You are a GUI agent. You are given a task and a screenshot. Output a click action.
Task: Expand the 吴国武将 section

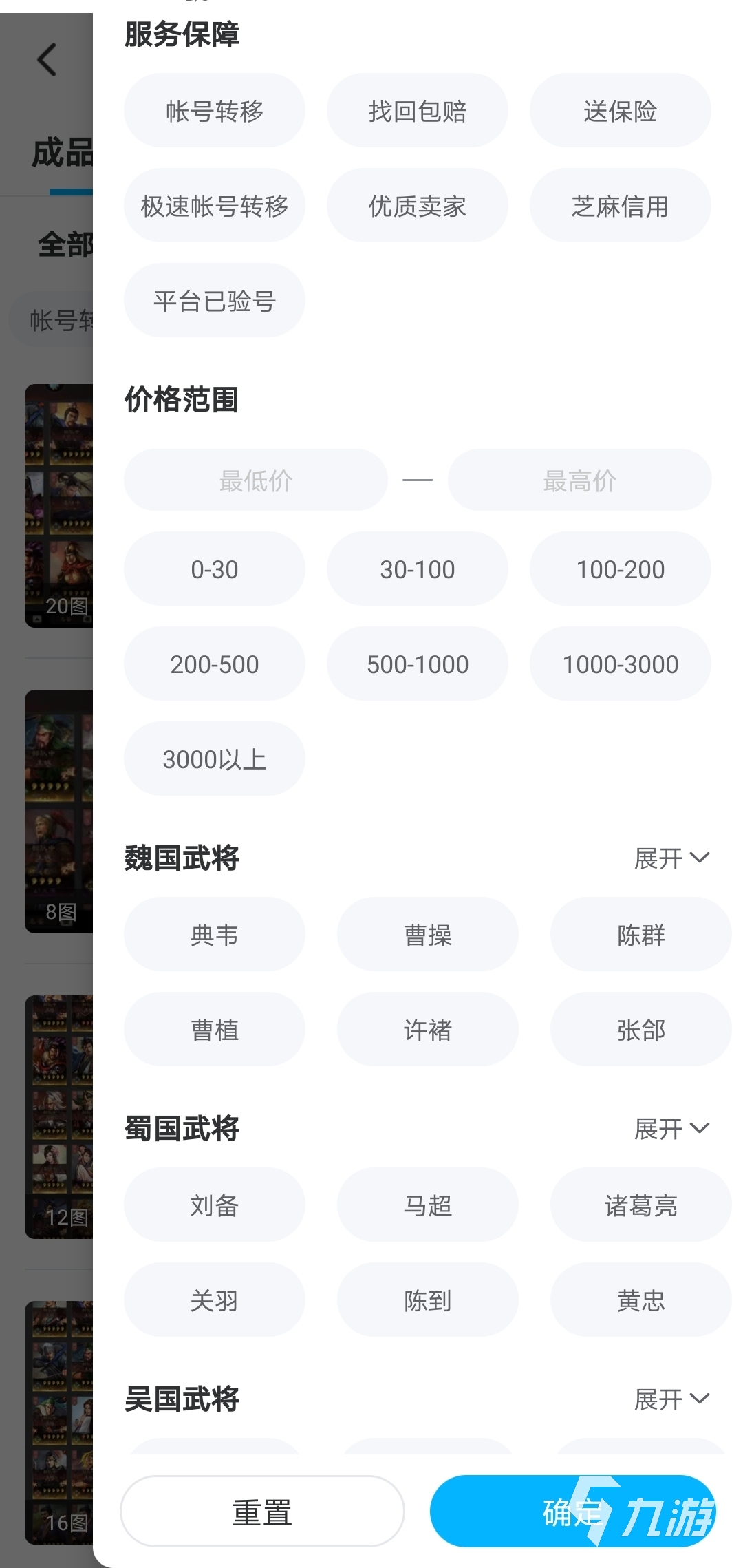pos(671,1399)
